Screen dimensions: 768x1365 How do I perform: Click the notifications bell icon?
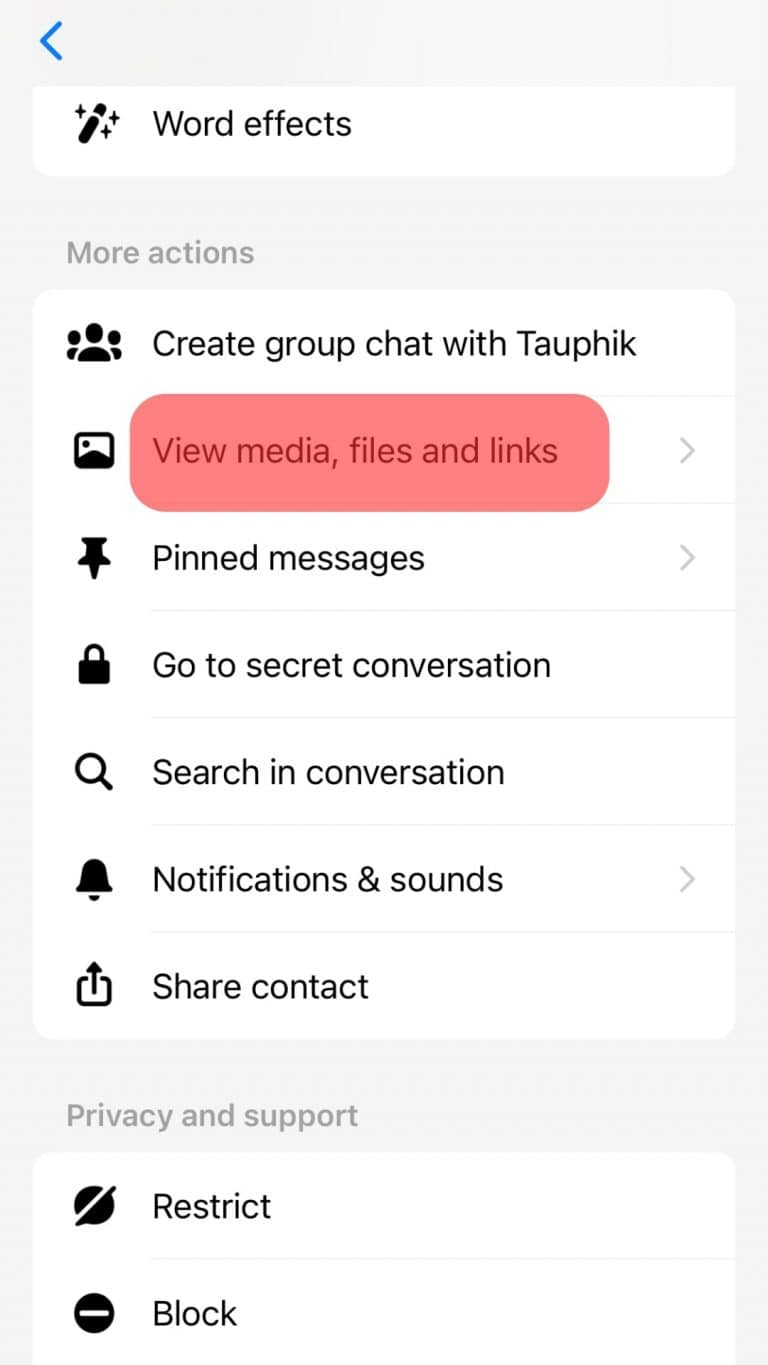95,879
